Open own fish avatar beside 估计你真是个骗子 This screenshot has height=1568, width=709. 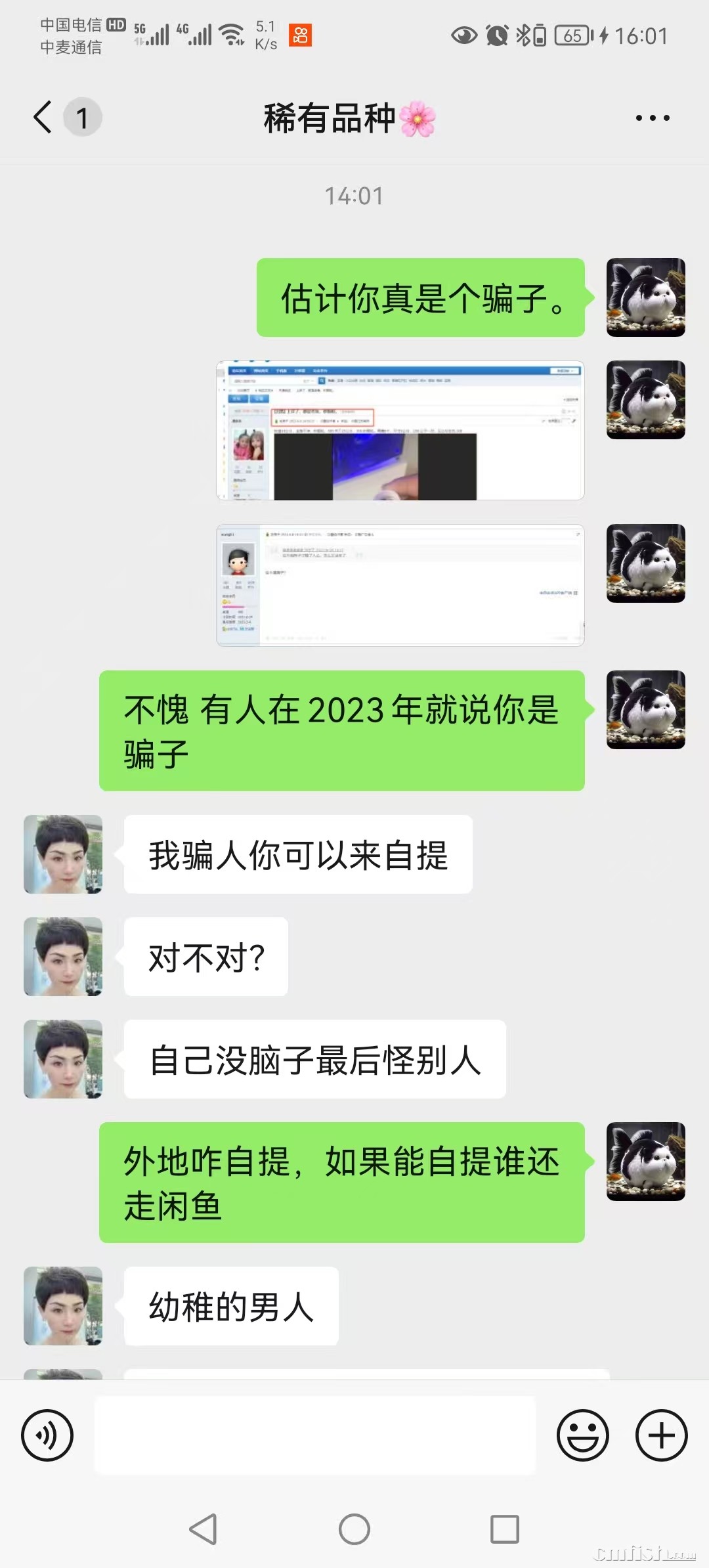tap(645, 297)
